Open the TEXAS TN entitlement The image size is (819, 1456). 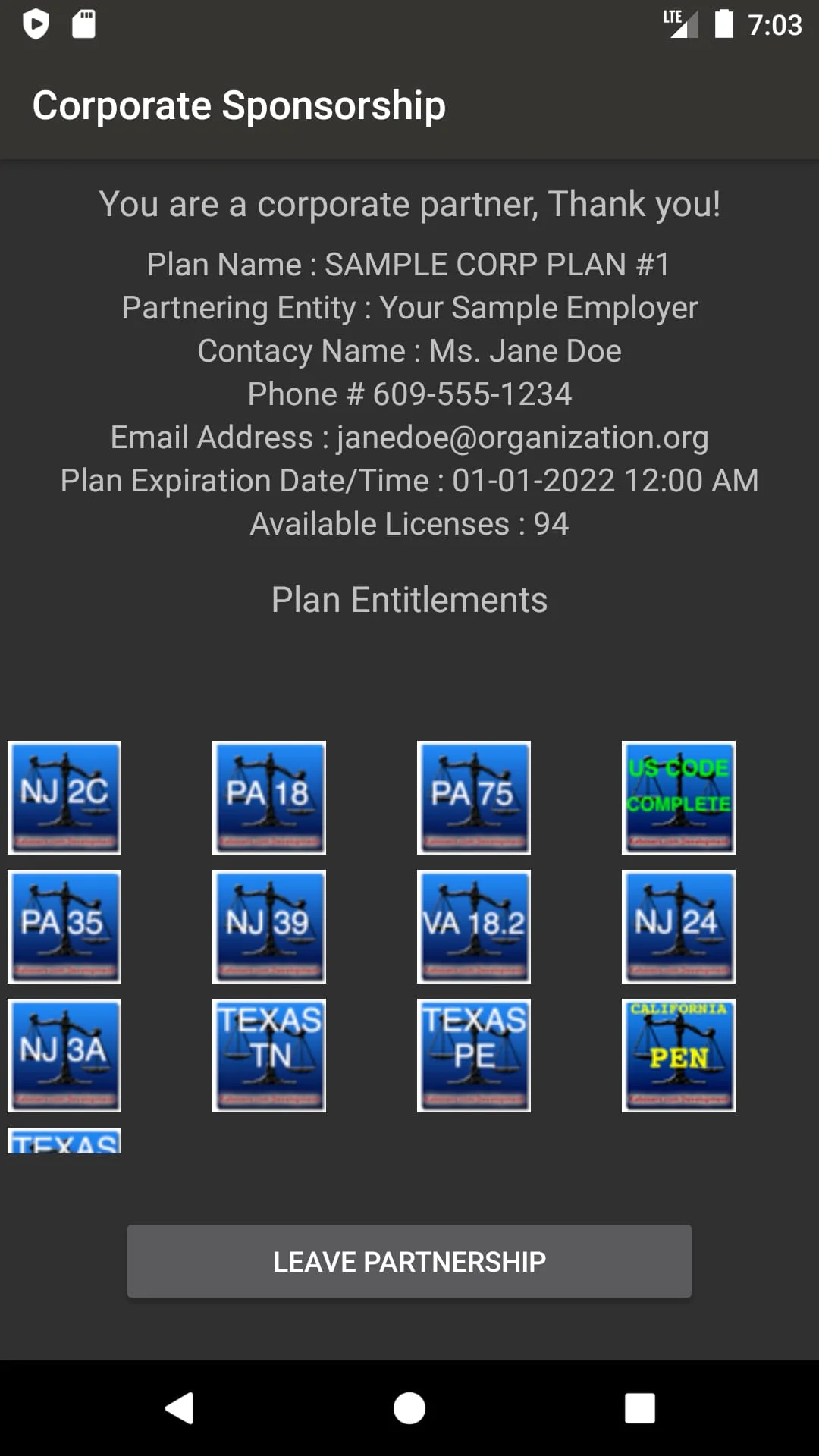[x=268, y=1056]
